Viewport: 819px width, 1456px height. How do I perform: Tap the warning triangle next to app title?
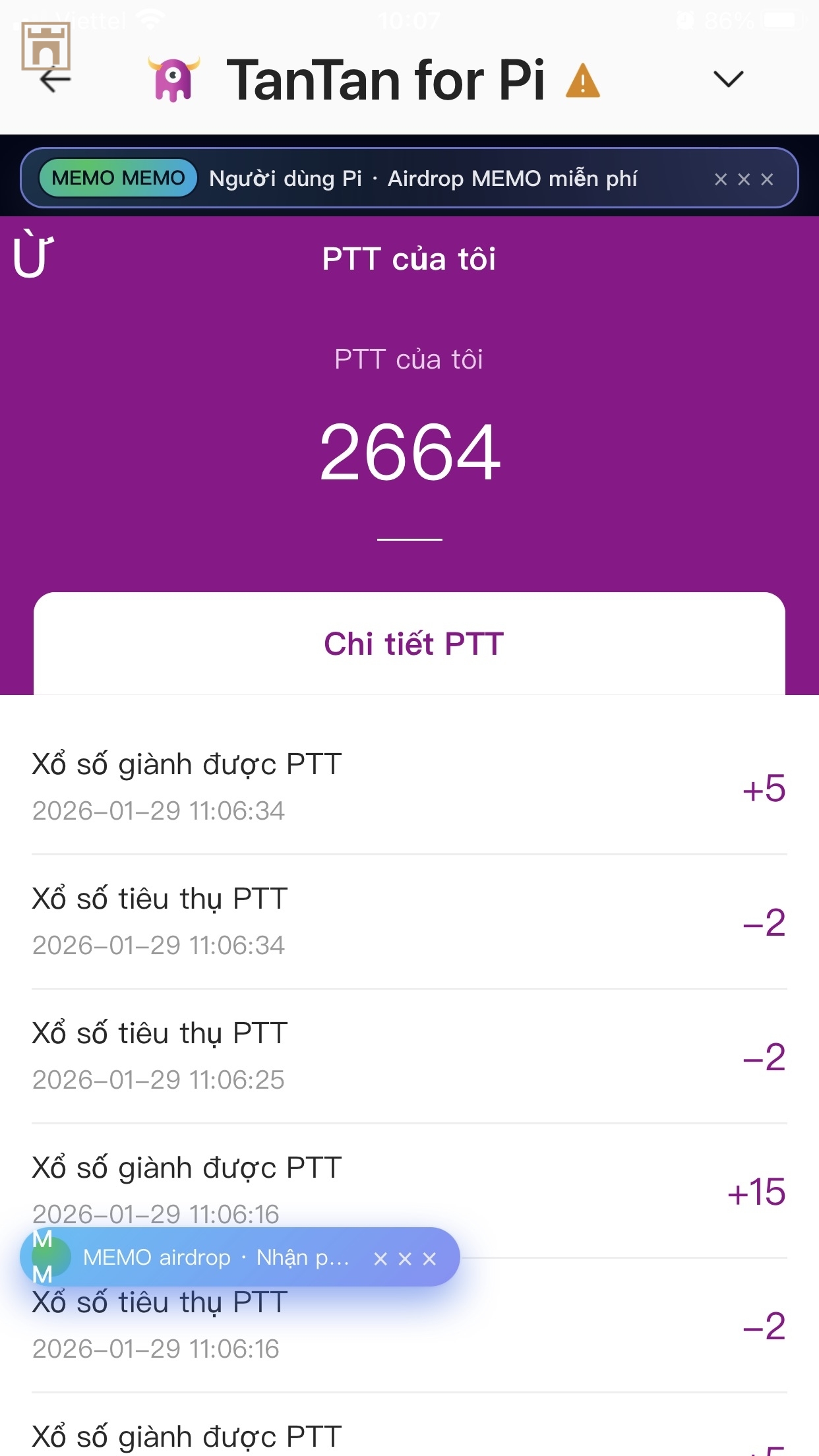tap(583, 81)
